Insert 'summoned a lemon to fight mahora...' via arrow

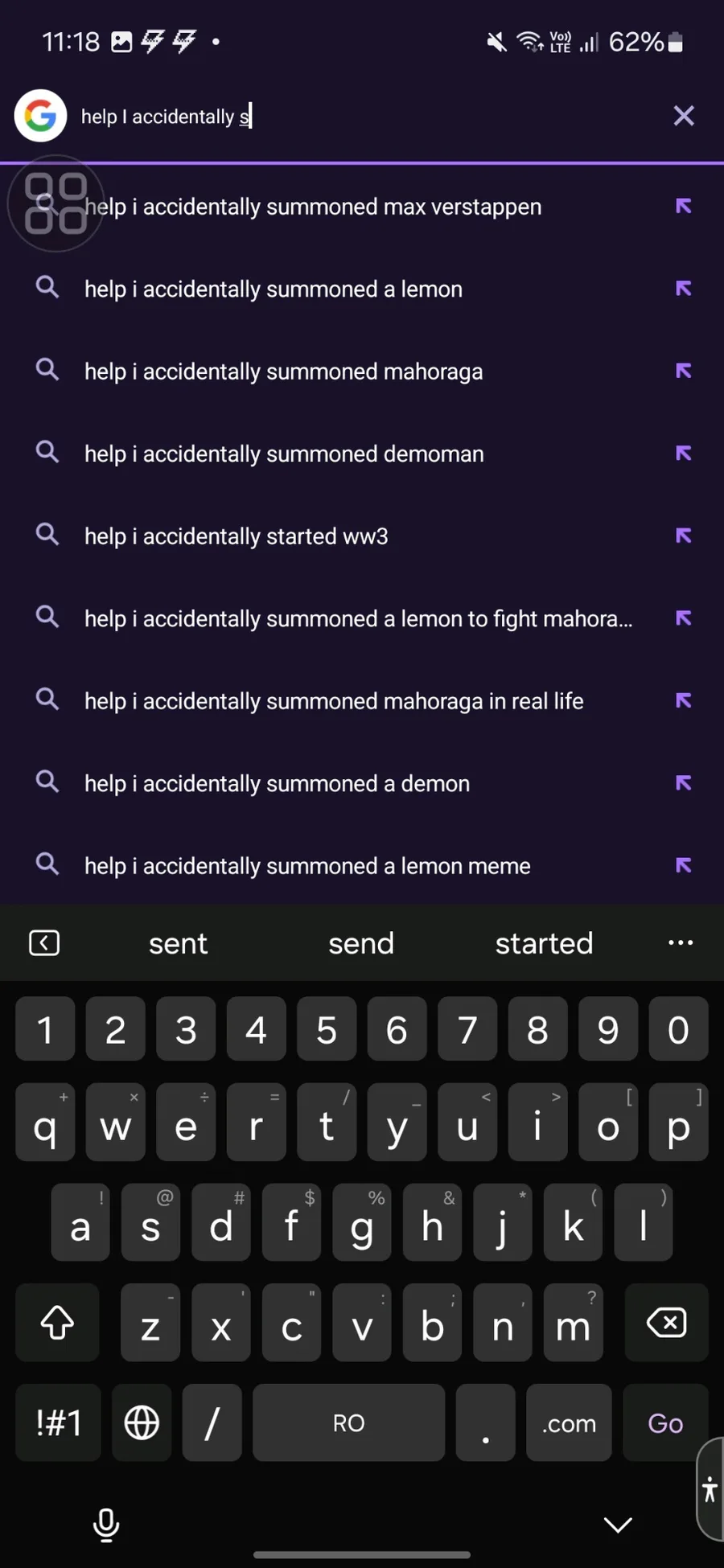(x=684, y=618)
